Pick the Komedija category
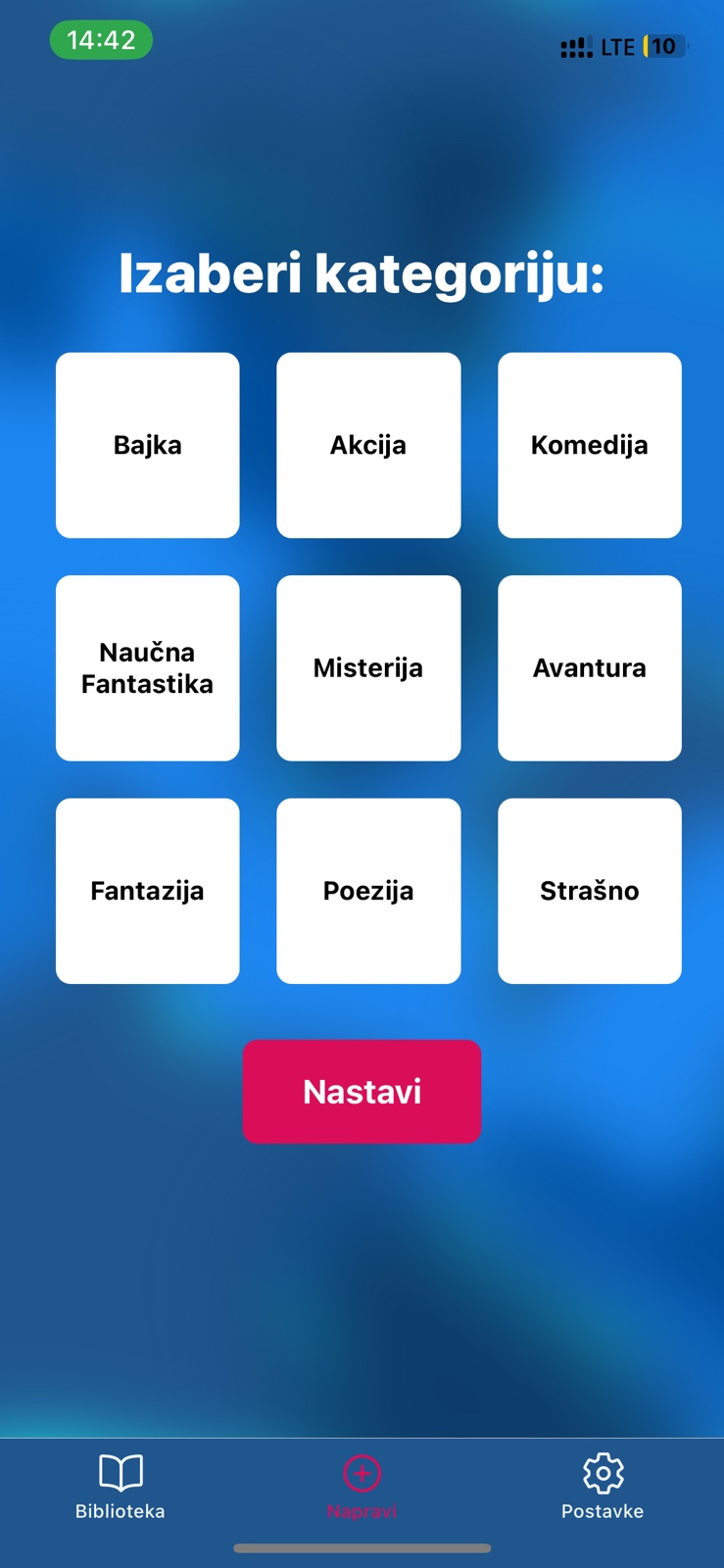This screenshot has height=1568, width=724. coord(589,445)
